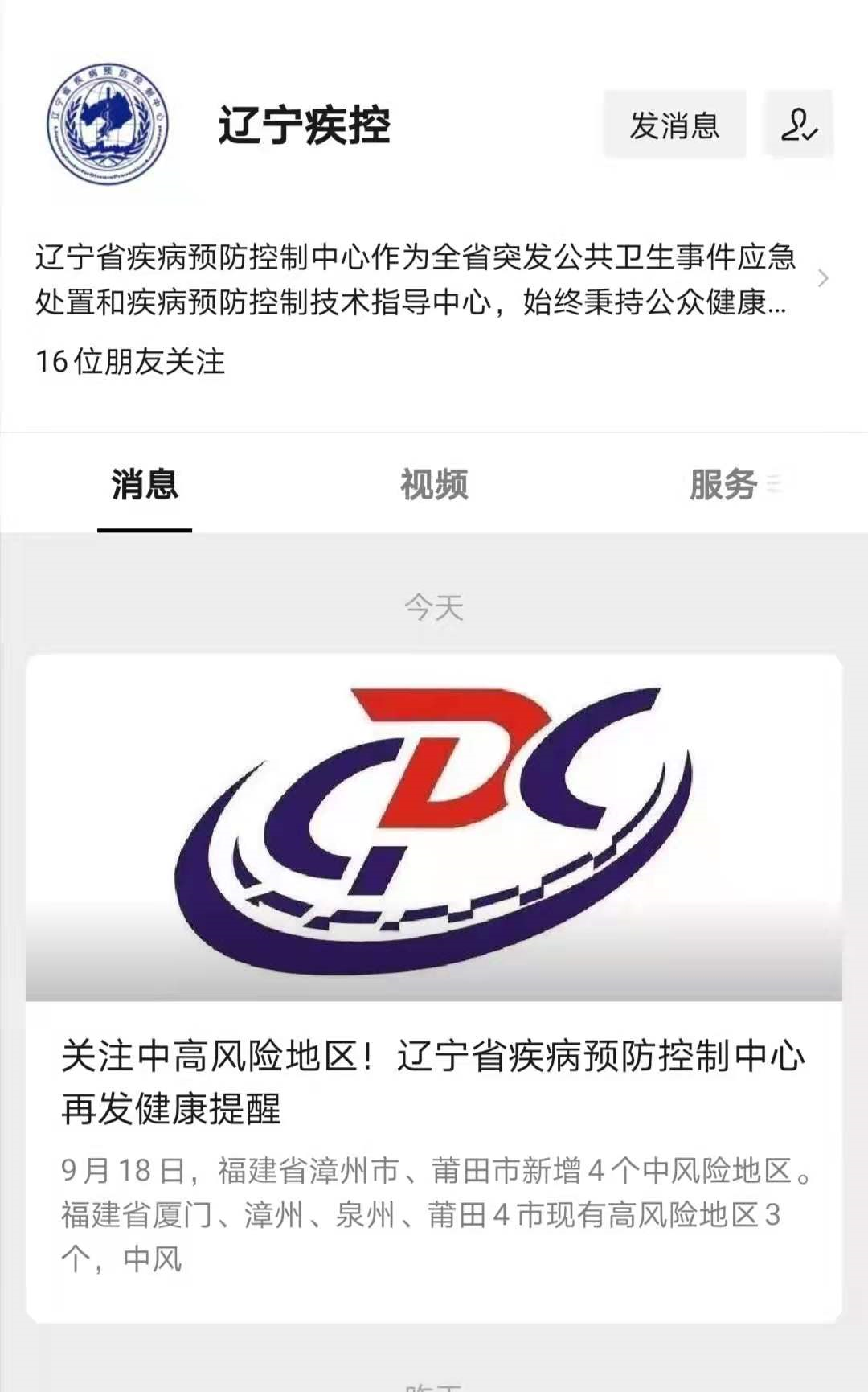Open the 服务 tab menu

(x=734, y=485)
